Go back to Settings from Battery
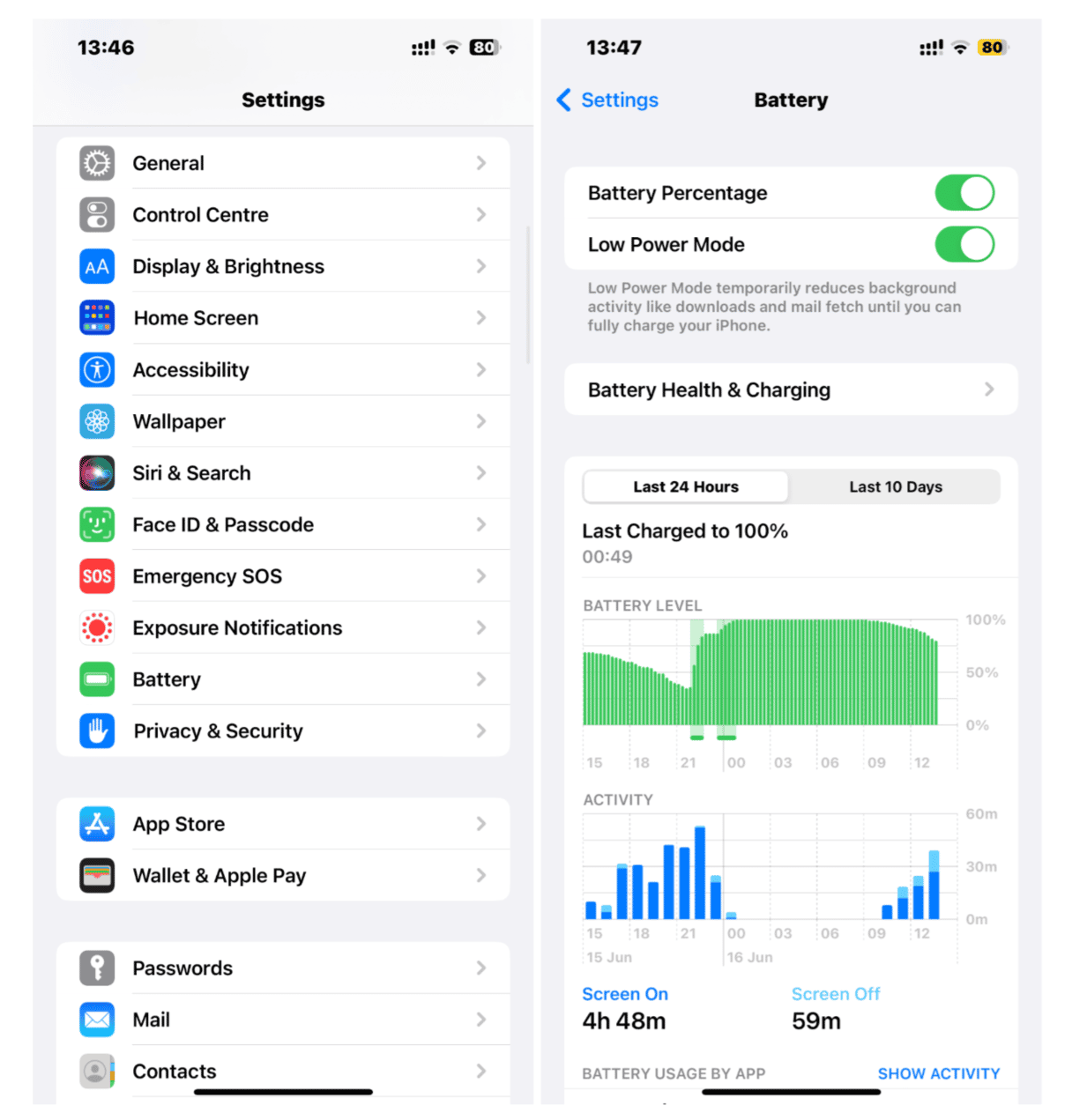 608,100
